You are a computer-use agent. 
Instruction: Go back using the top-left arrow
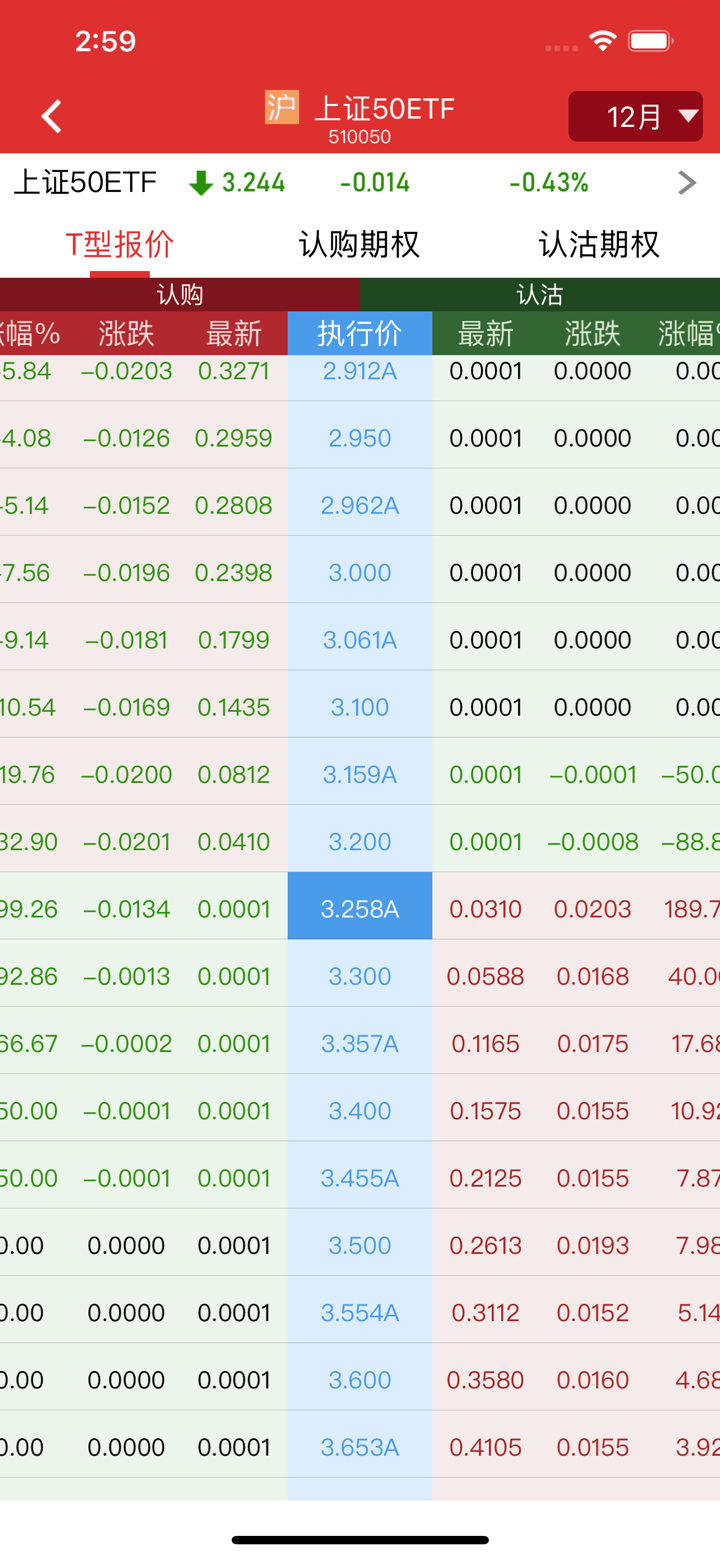coord(51,116)
